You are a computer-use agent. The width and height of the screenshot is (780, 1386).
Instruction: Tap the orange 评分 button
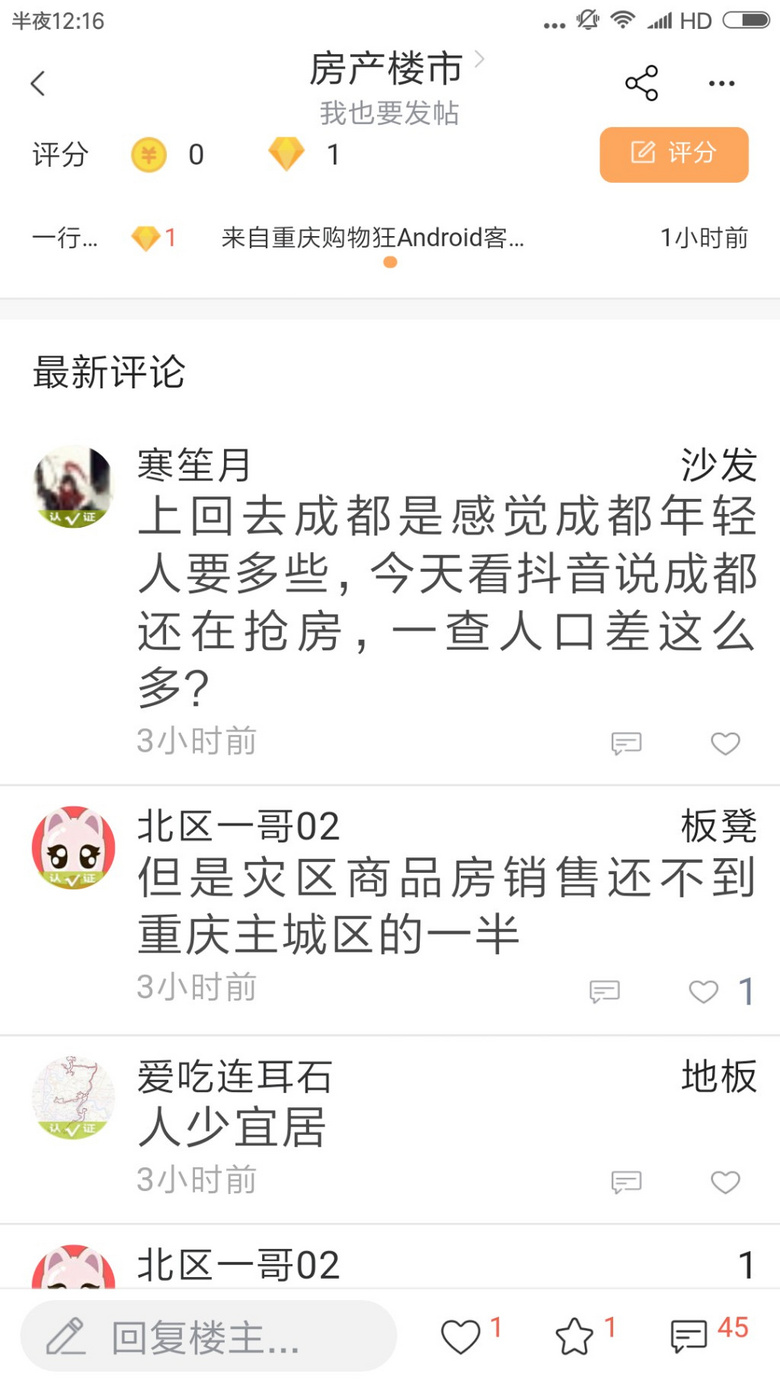pyautogui.click(x=673, y=154)
